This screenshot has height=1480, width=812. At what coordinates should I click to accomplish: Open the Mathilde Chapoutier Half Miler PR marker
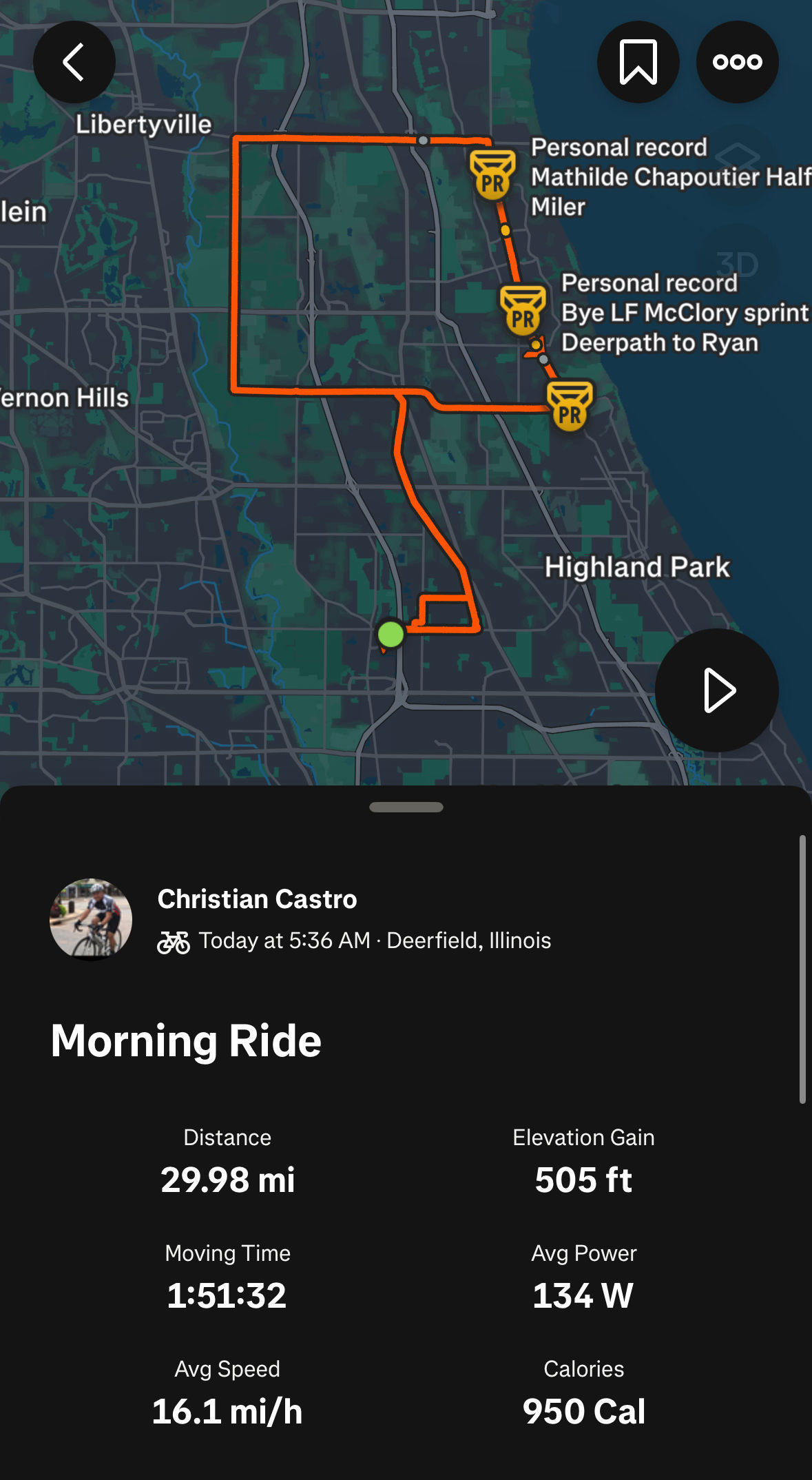[492, 175]
